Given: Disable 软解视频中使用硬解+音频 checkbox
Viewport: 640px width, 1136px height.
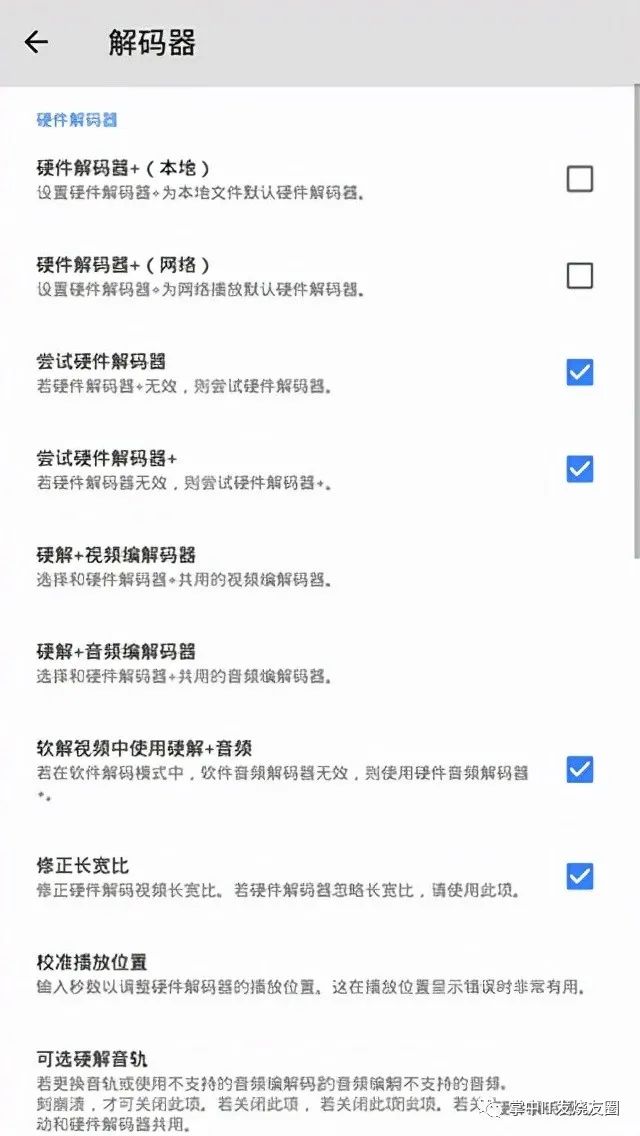Looking at the screenshot, I should click(x=579, y=769).
